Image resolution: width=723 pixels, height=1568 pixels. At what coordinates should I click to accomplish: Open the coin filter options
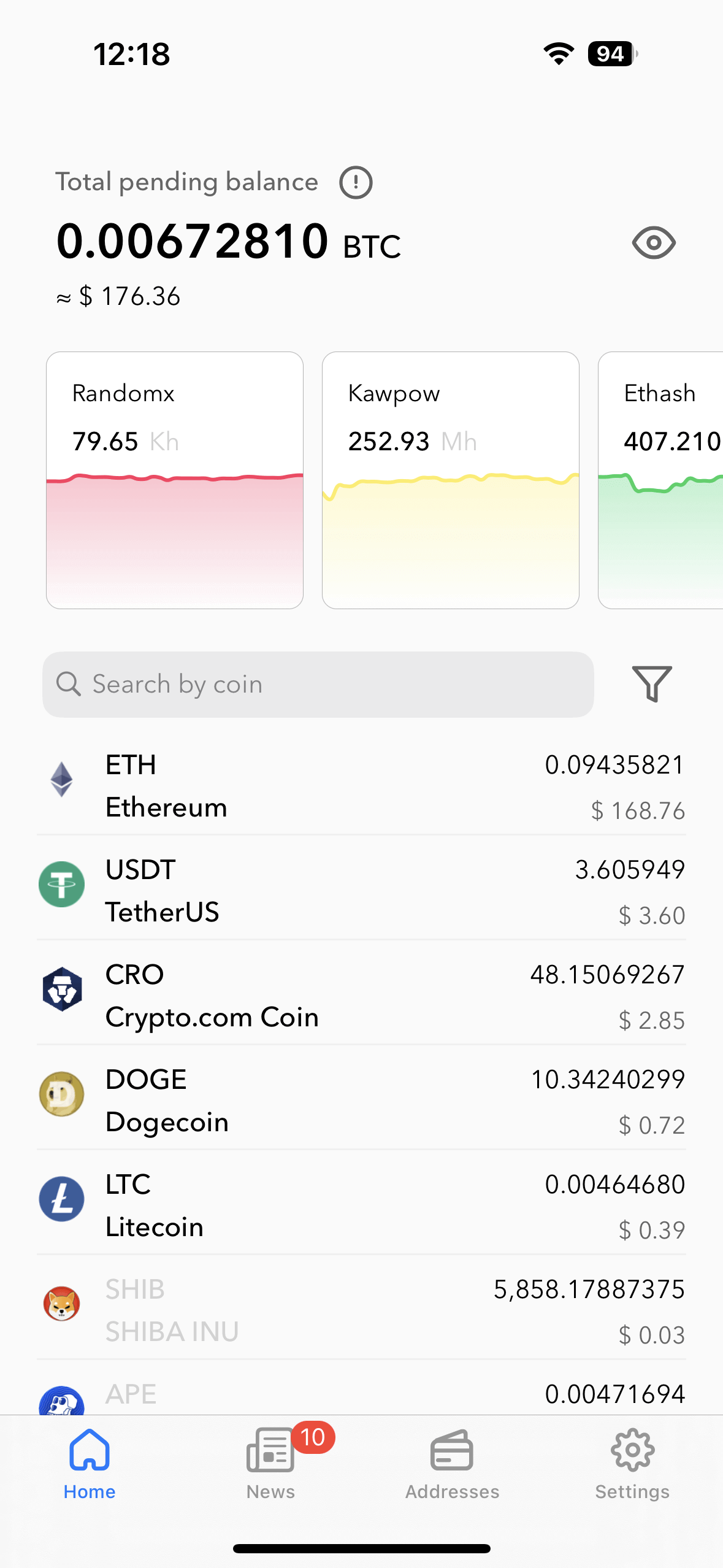click(651, 684)
